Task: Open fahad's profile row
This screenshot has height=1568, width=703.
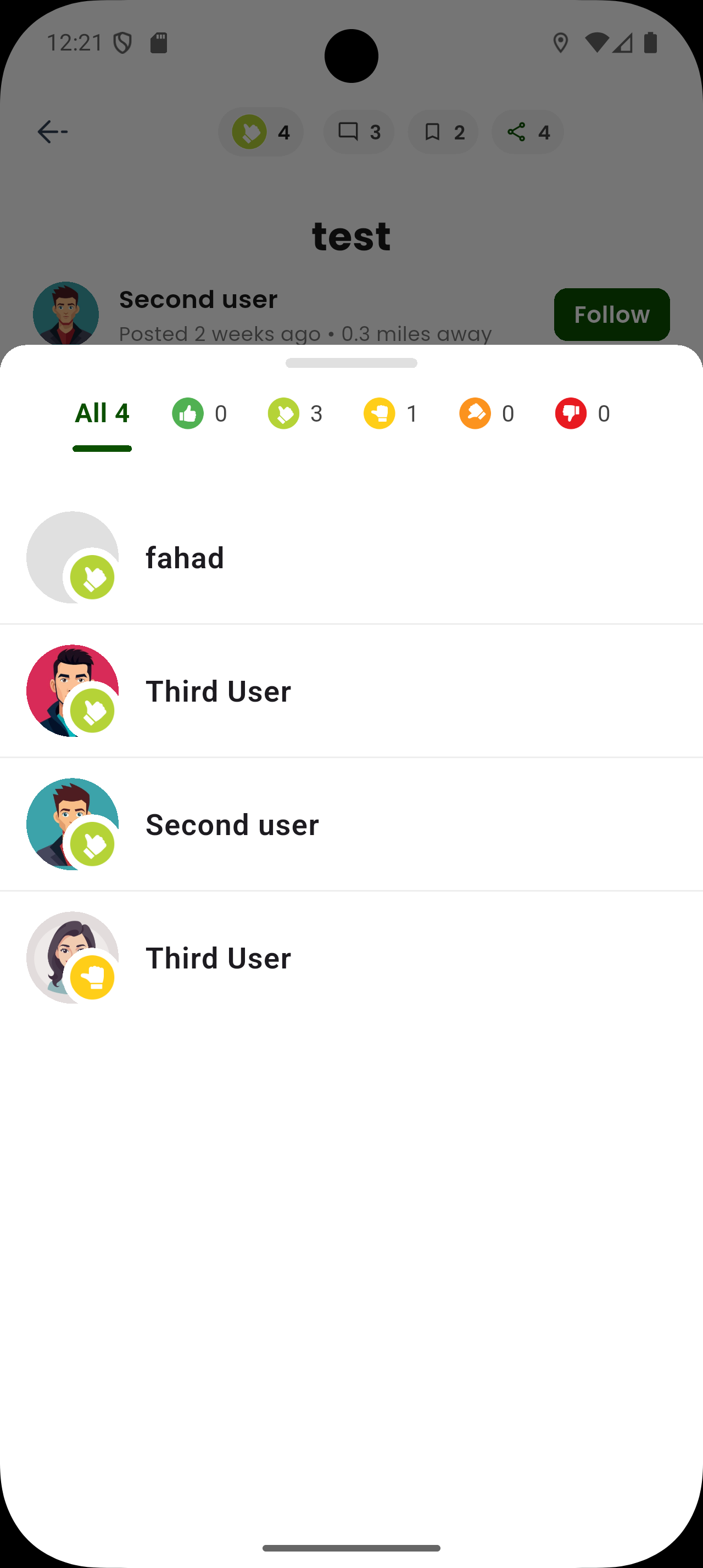Action: [351, 557]
